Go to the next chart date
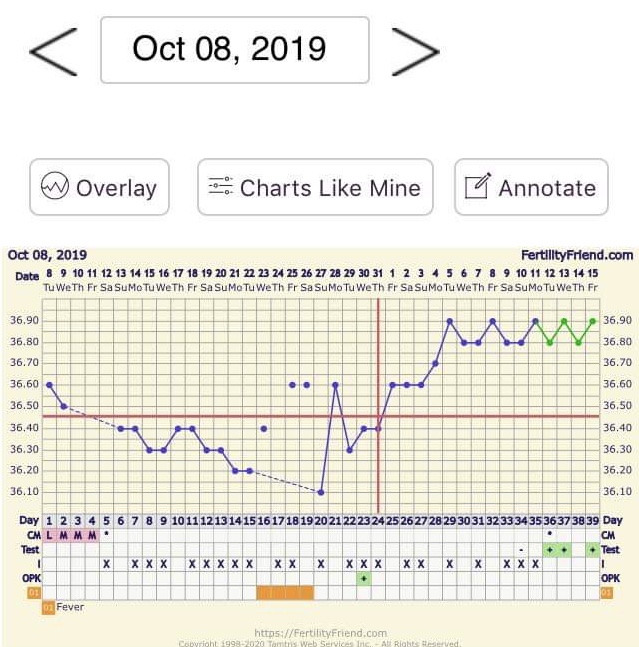 coord(414,50)
